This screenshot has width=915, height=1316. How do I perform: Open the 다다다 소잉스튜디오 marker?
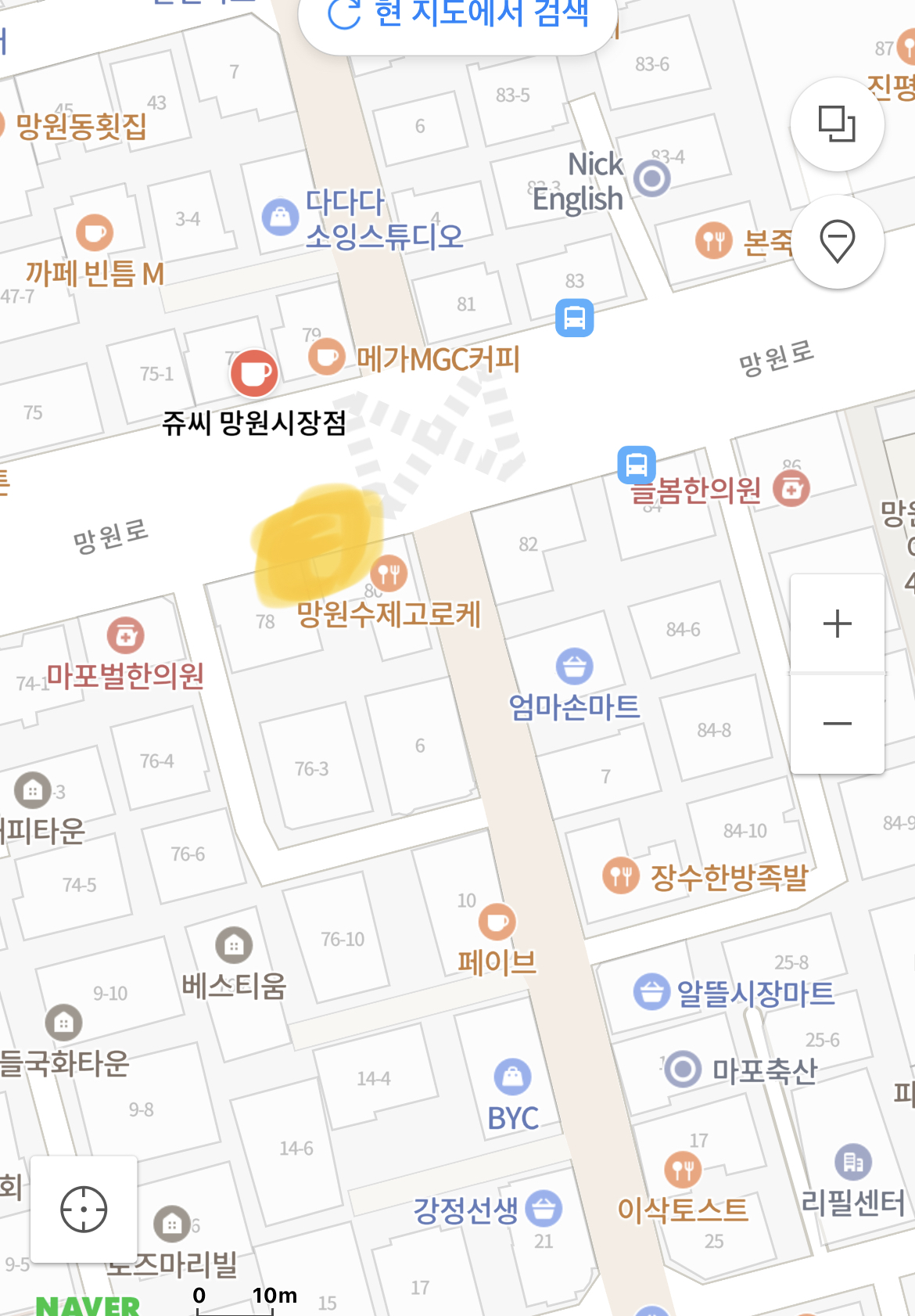(280, 217)
